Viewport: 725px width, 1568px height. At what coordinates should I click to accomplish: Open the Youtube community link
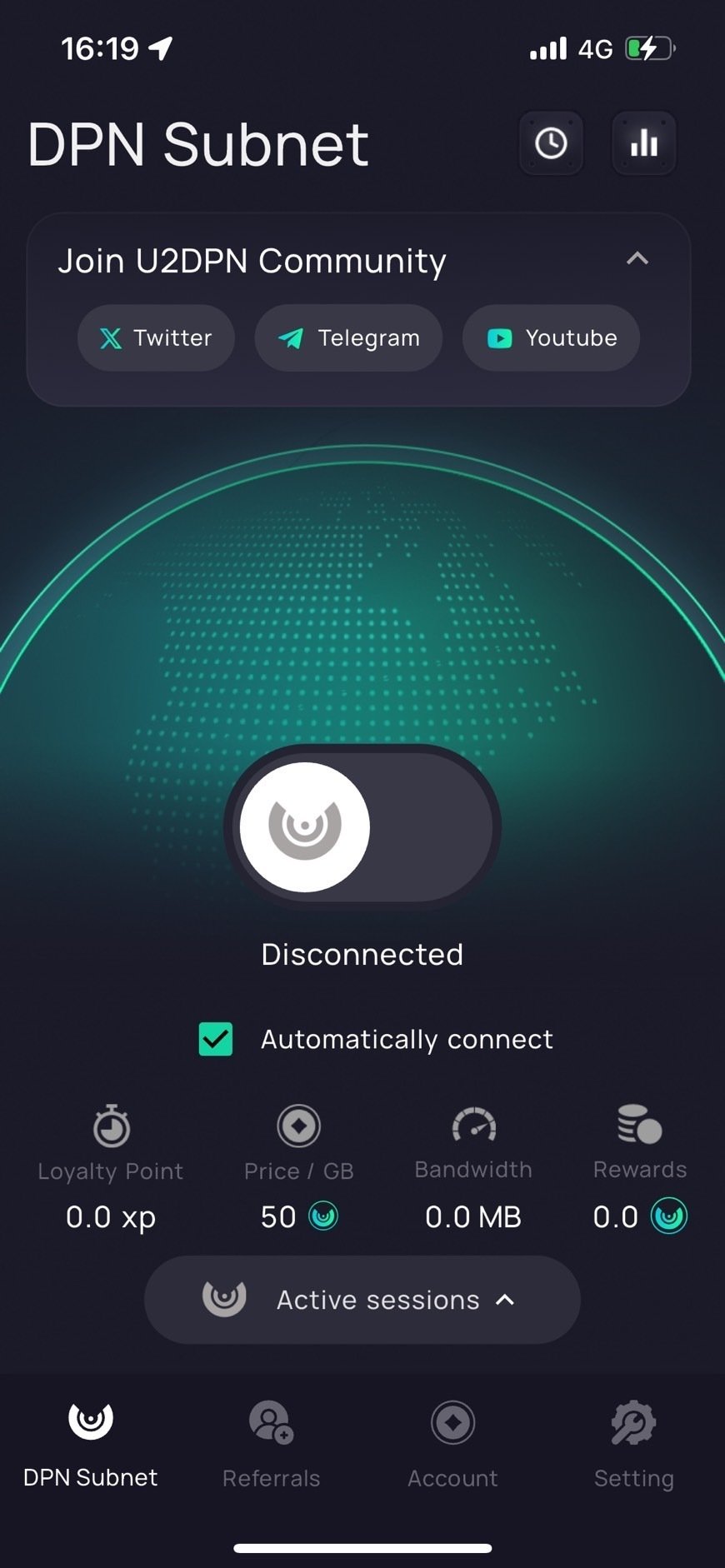551,337
